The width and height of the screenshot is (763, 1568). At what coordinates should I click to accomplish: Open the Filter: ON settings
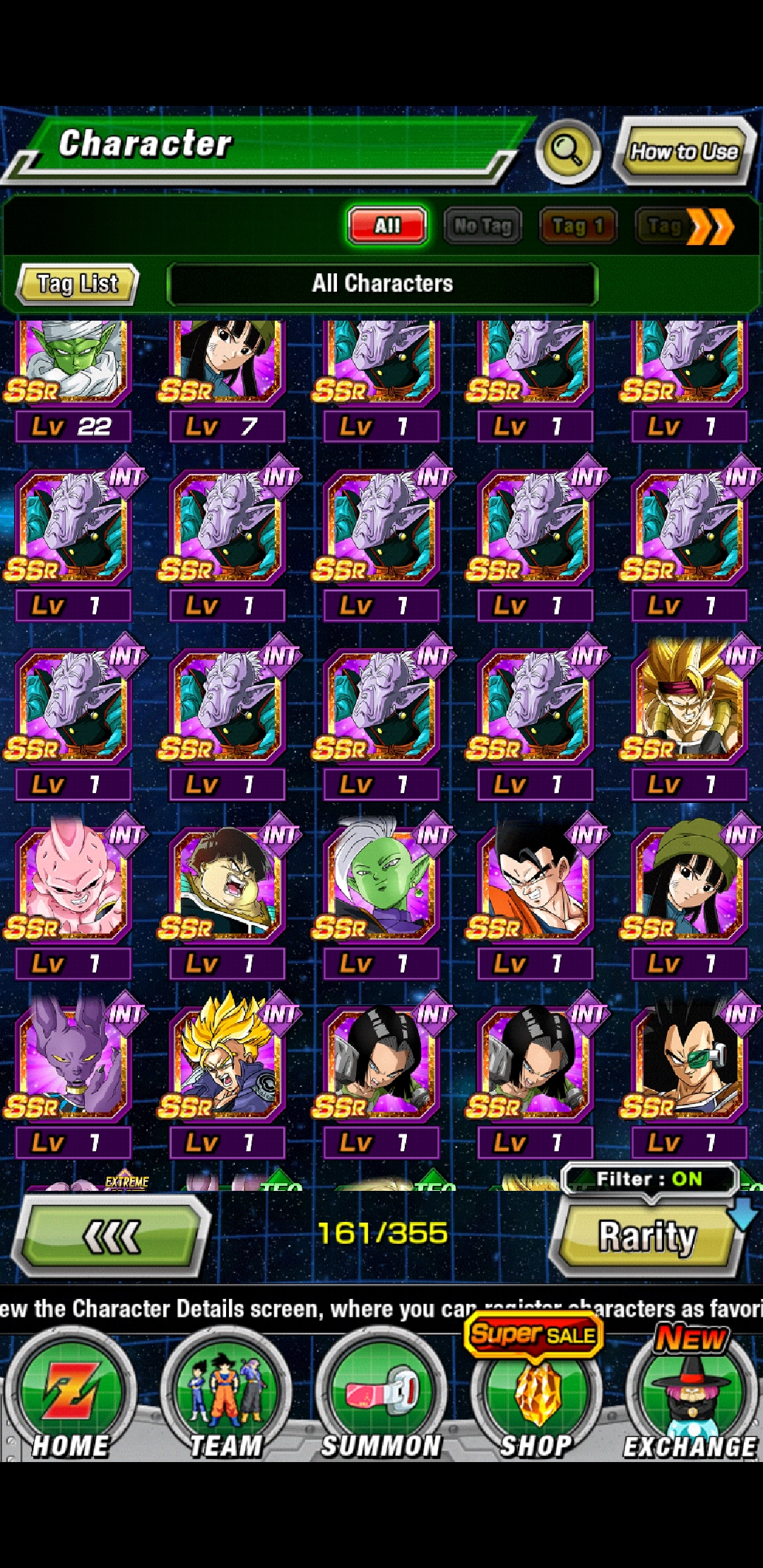649,1179
